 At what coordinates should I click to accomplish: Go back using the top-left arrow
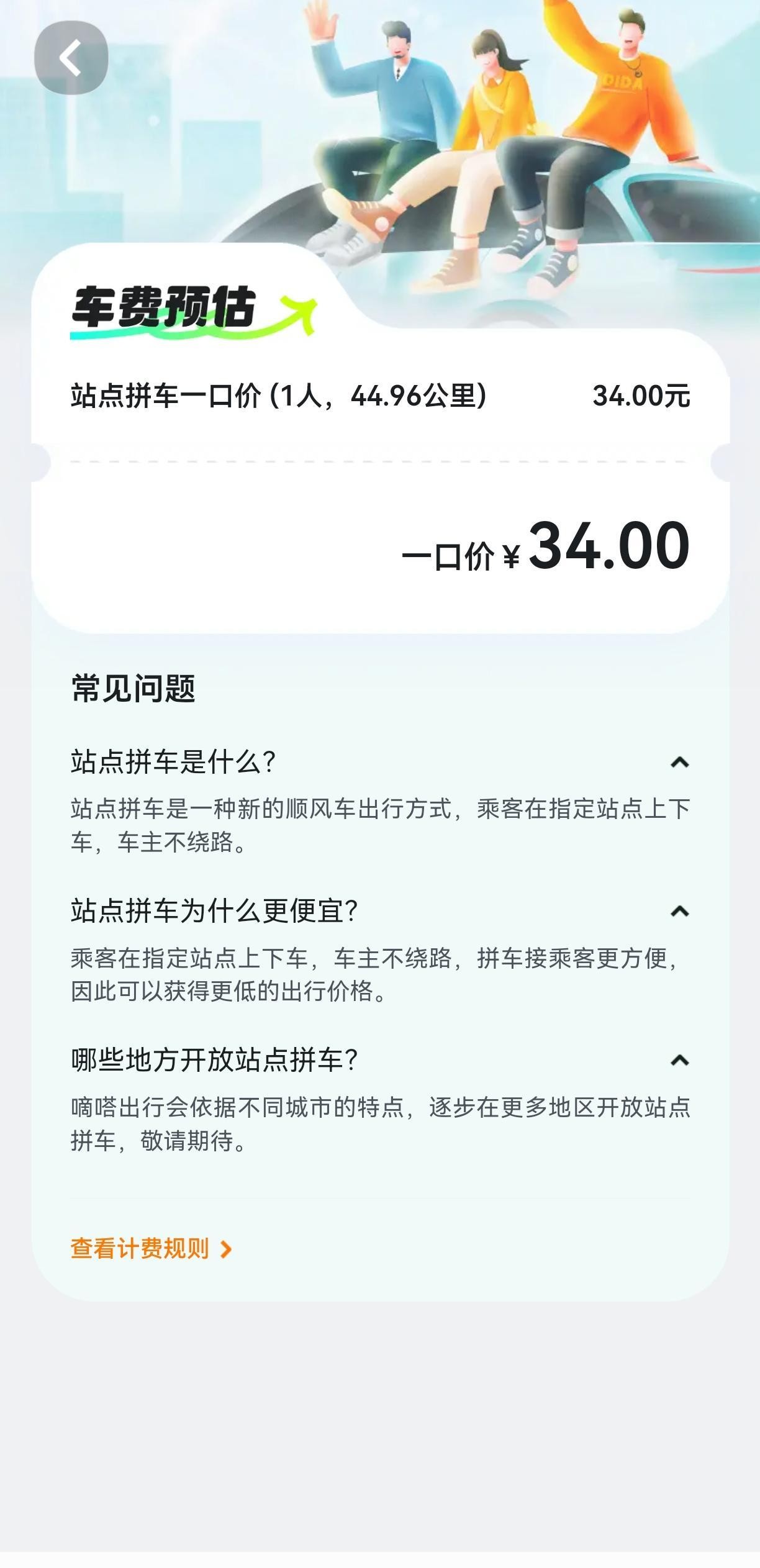pos(71,58)
